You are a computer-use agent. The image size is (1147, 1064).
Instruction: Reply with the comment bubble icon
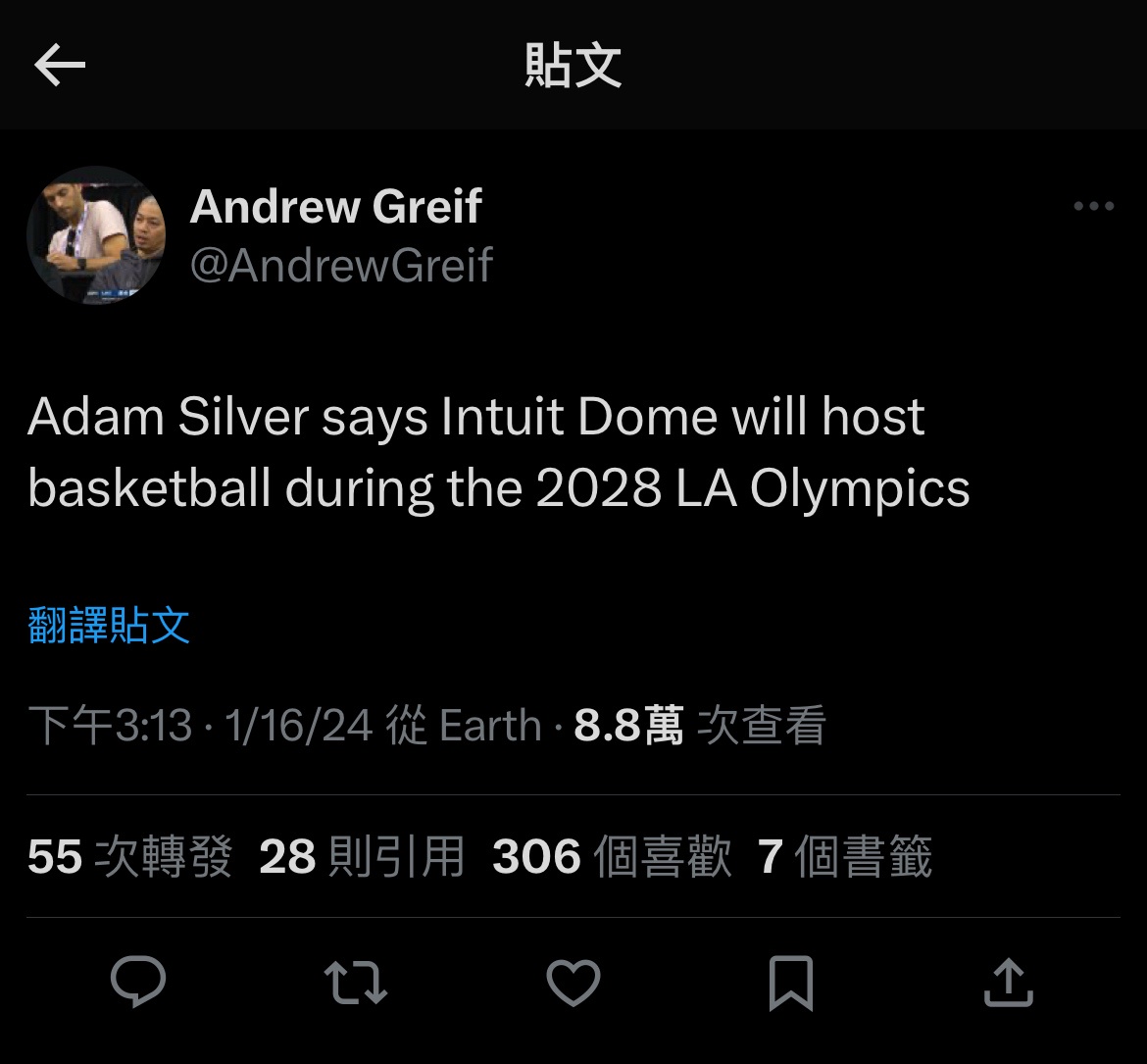[138, 983]
